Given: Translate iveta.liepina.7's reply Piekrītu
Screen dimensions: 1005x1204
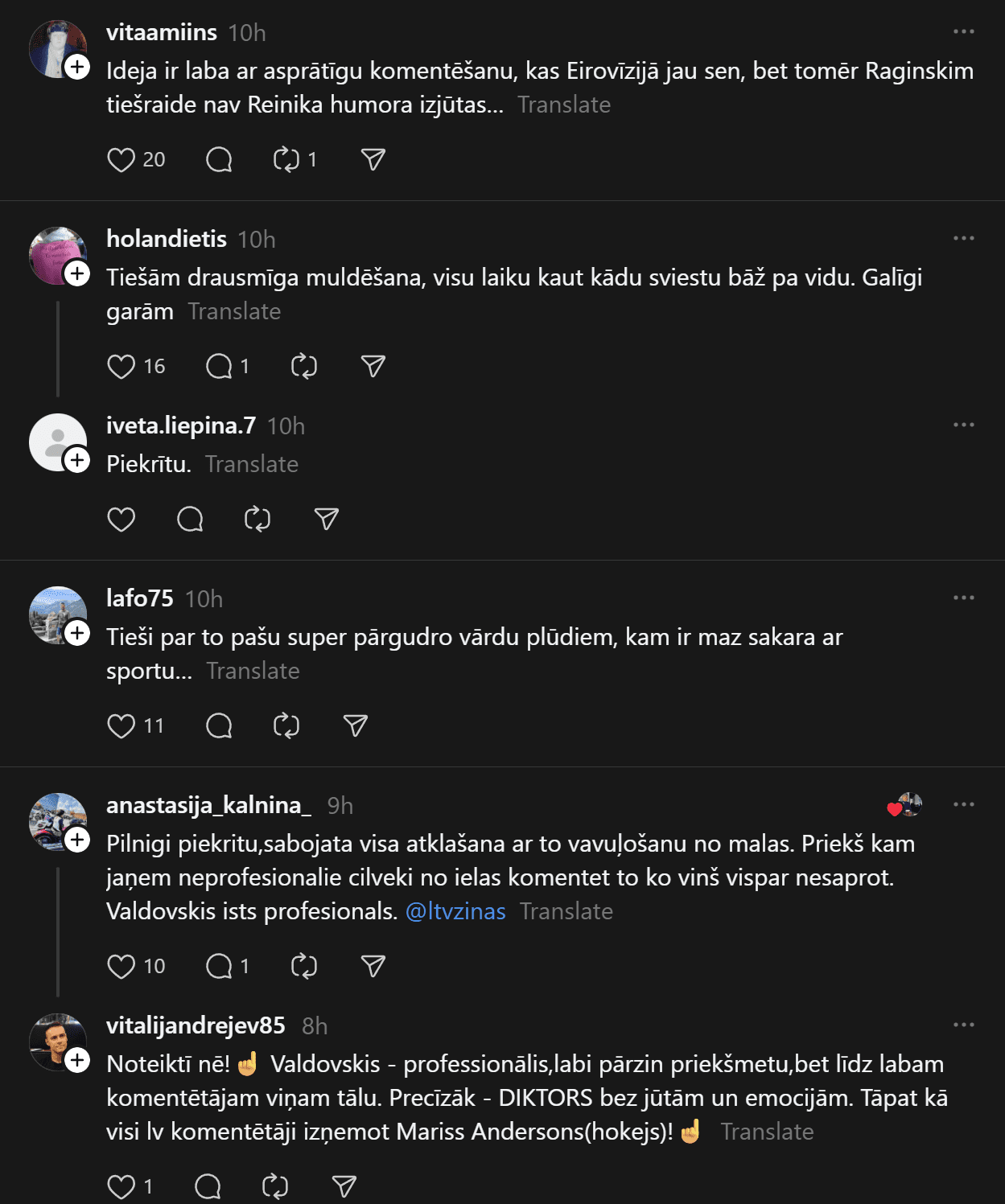Looking at the screenshot, I should (x=251, y=465).
